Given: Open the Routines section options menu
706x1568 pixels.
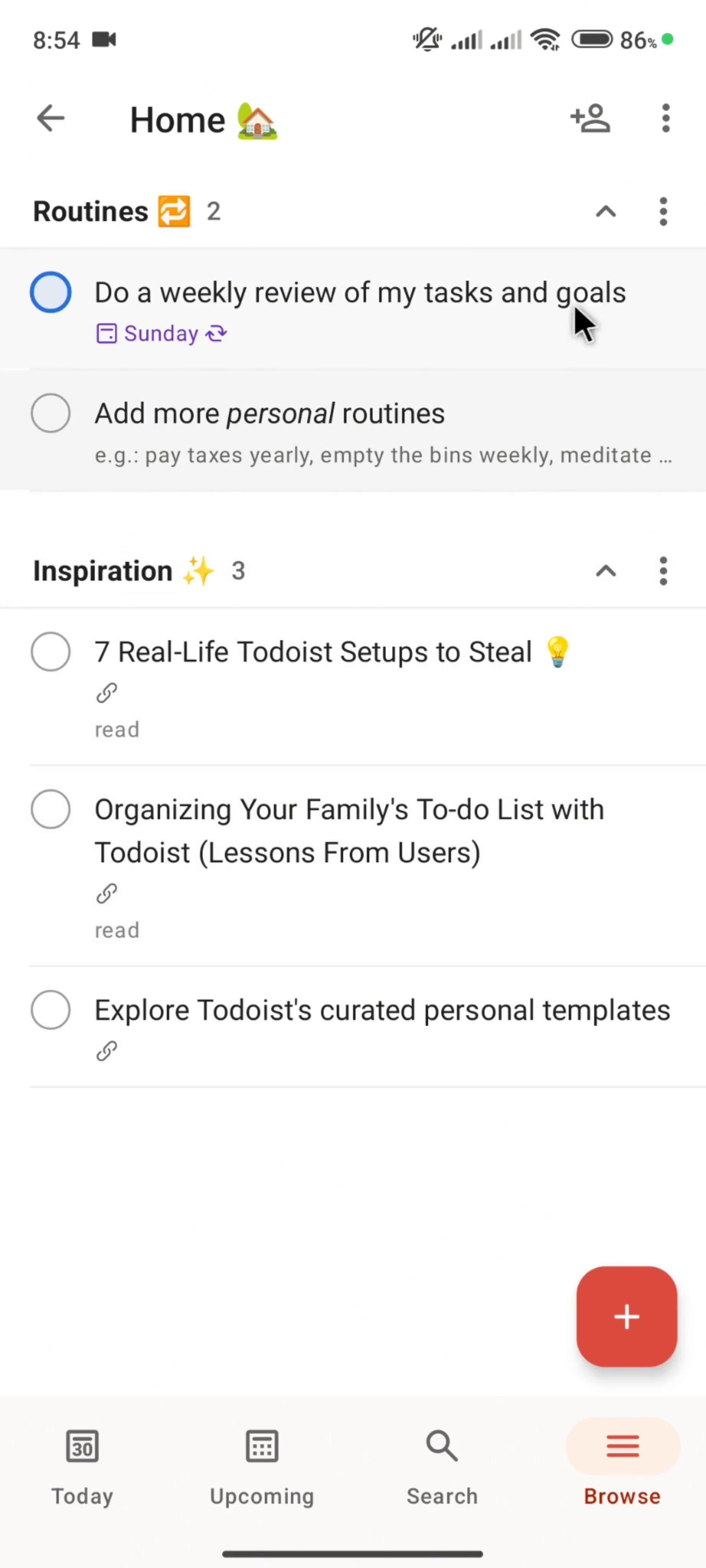Looking at the screenshot, I should tap(663, 212).
